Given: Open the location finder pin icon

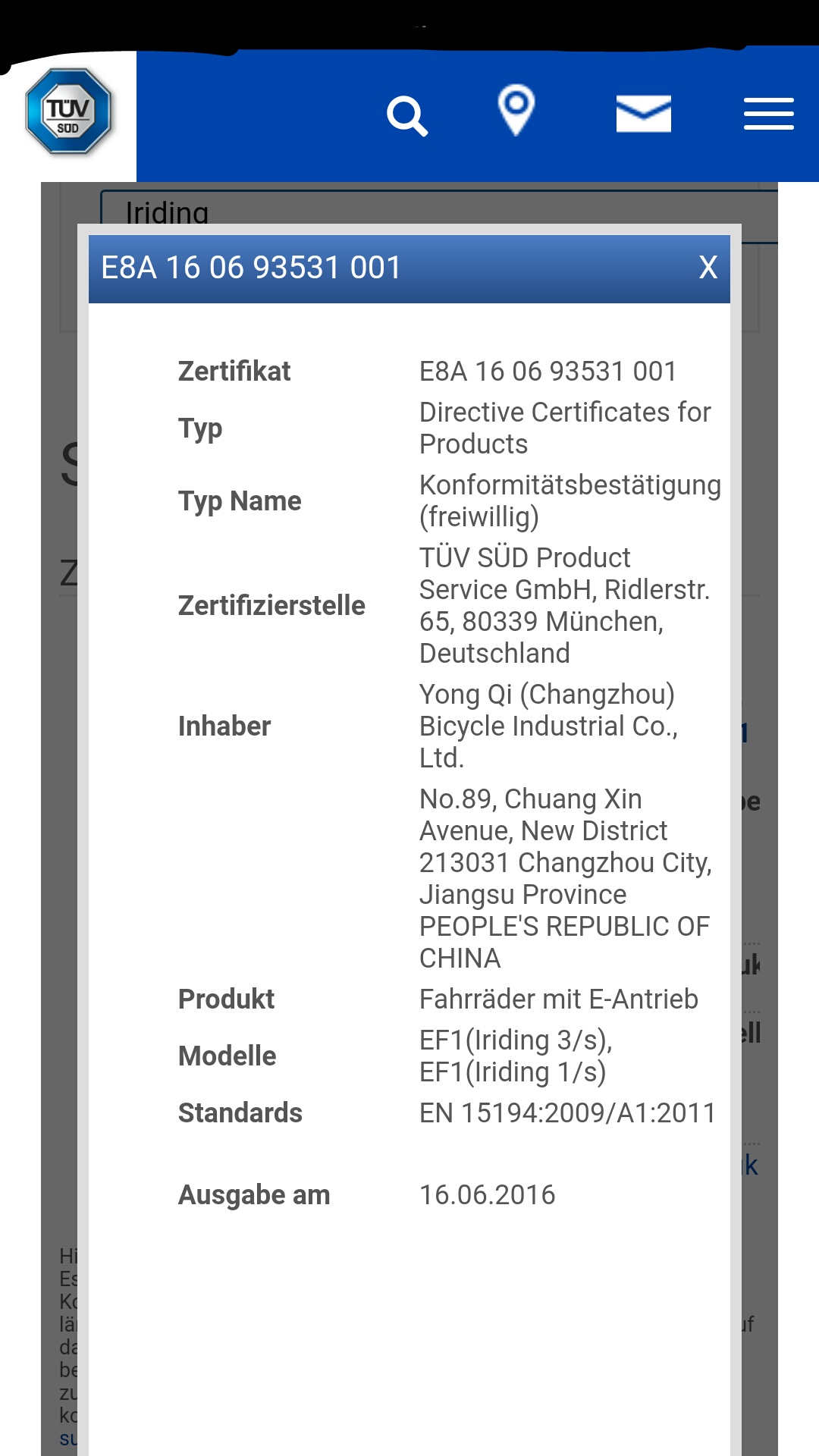Looking at the screenshot, I should (516, 111).
